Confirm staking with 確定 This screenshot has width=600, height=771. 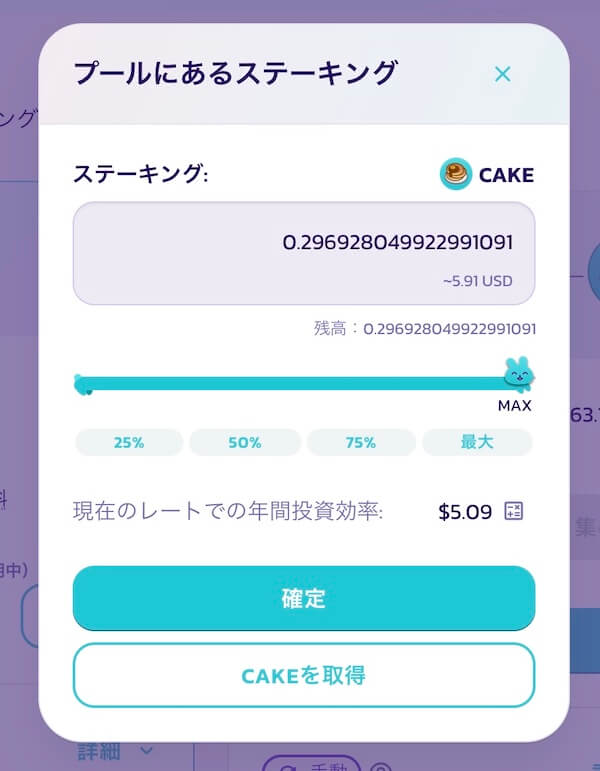point(303,599)
